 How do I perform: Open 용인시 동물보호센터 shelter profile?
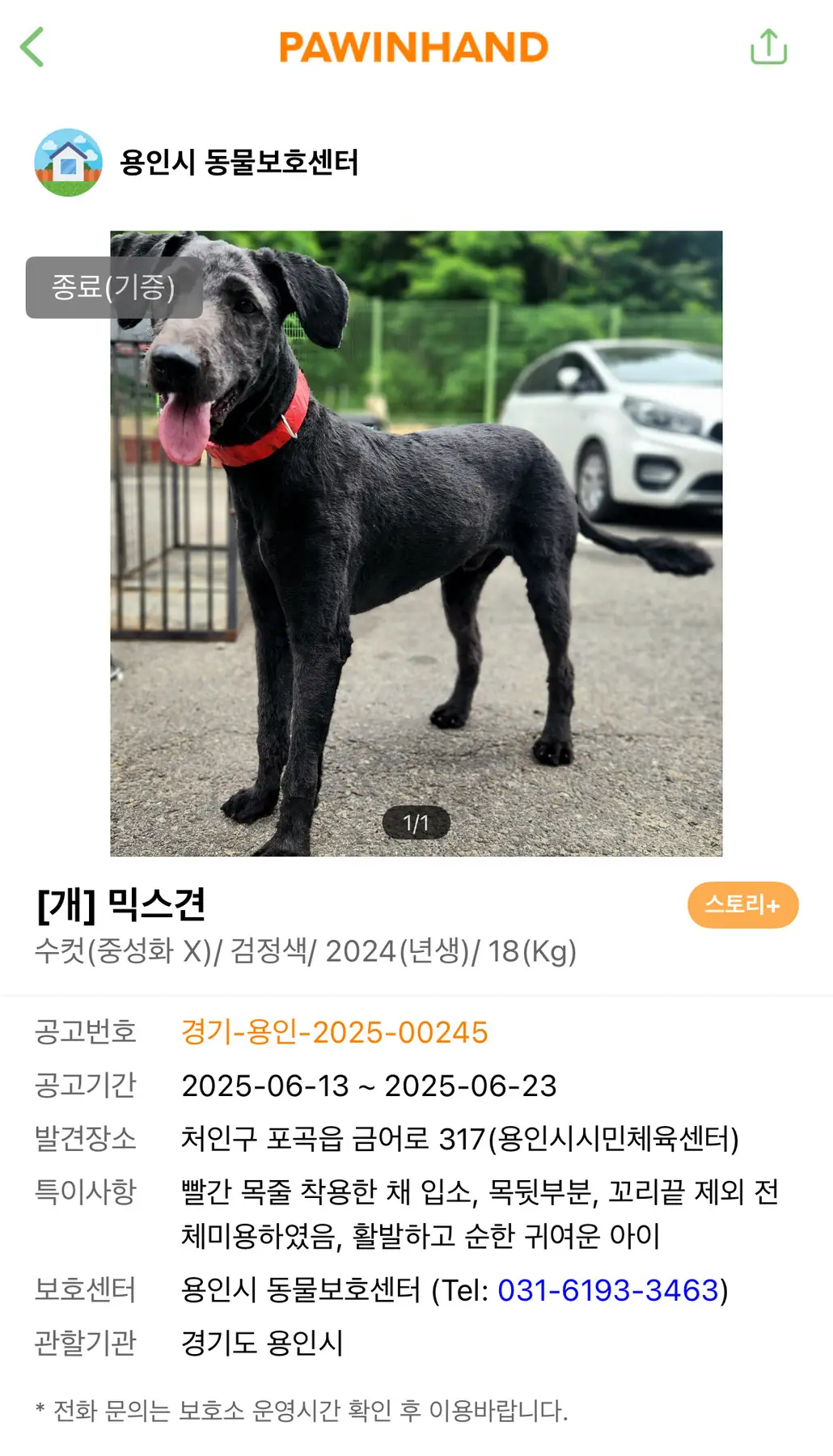[238, 163]
